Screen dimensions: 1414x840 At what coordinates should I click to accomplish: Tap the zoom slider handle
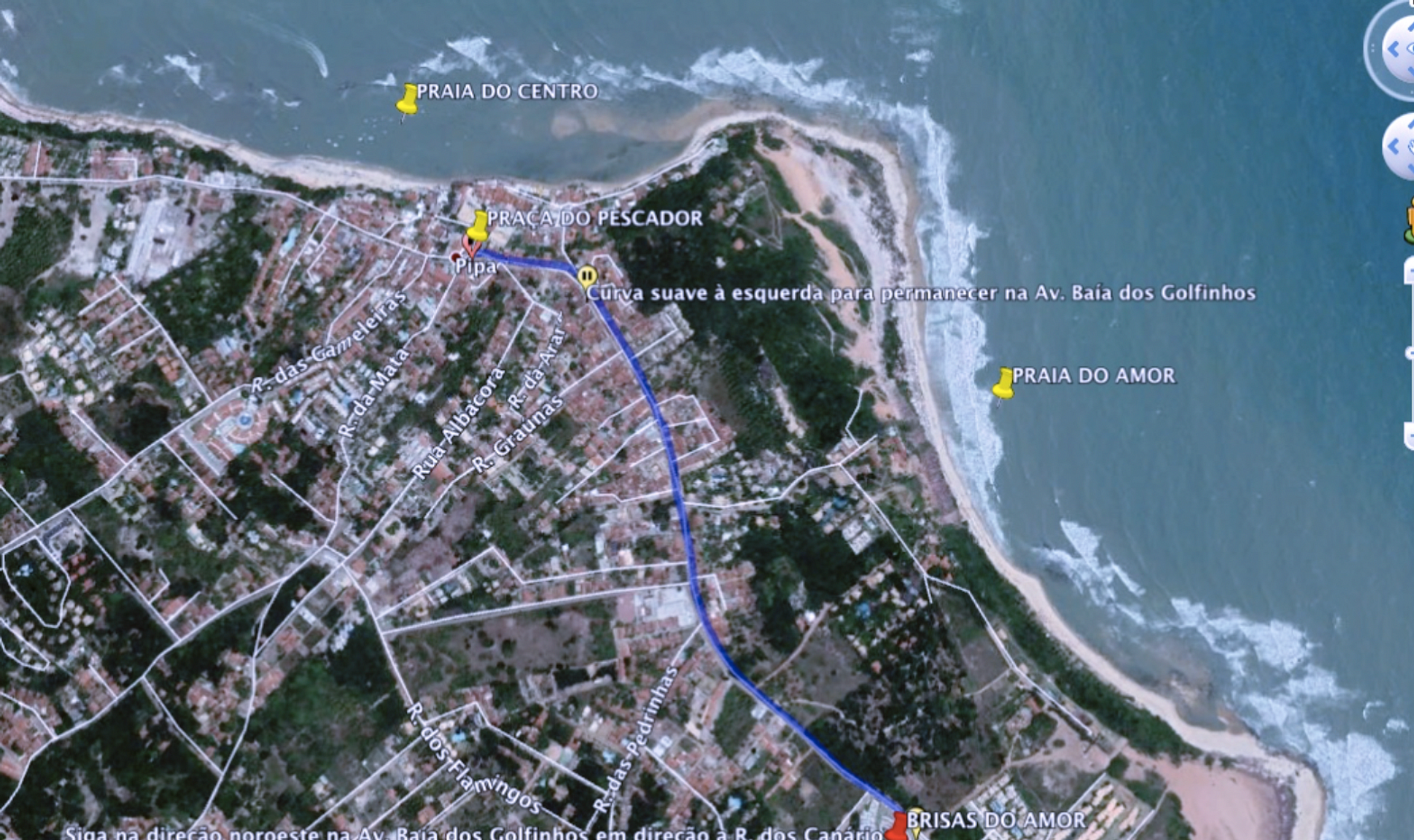[x=1409, y=351]
